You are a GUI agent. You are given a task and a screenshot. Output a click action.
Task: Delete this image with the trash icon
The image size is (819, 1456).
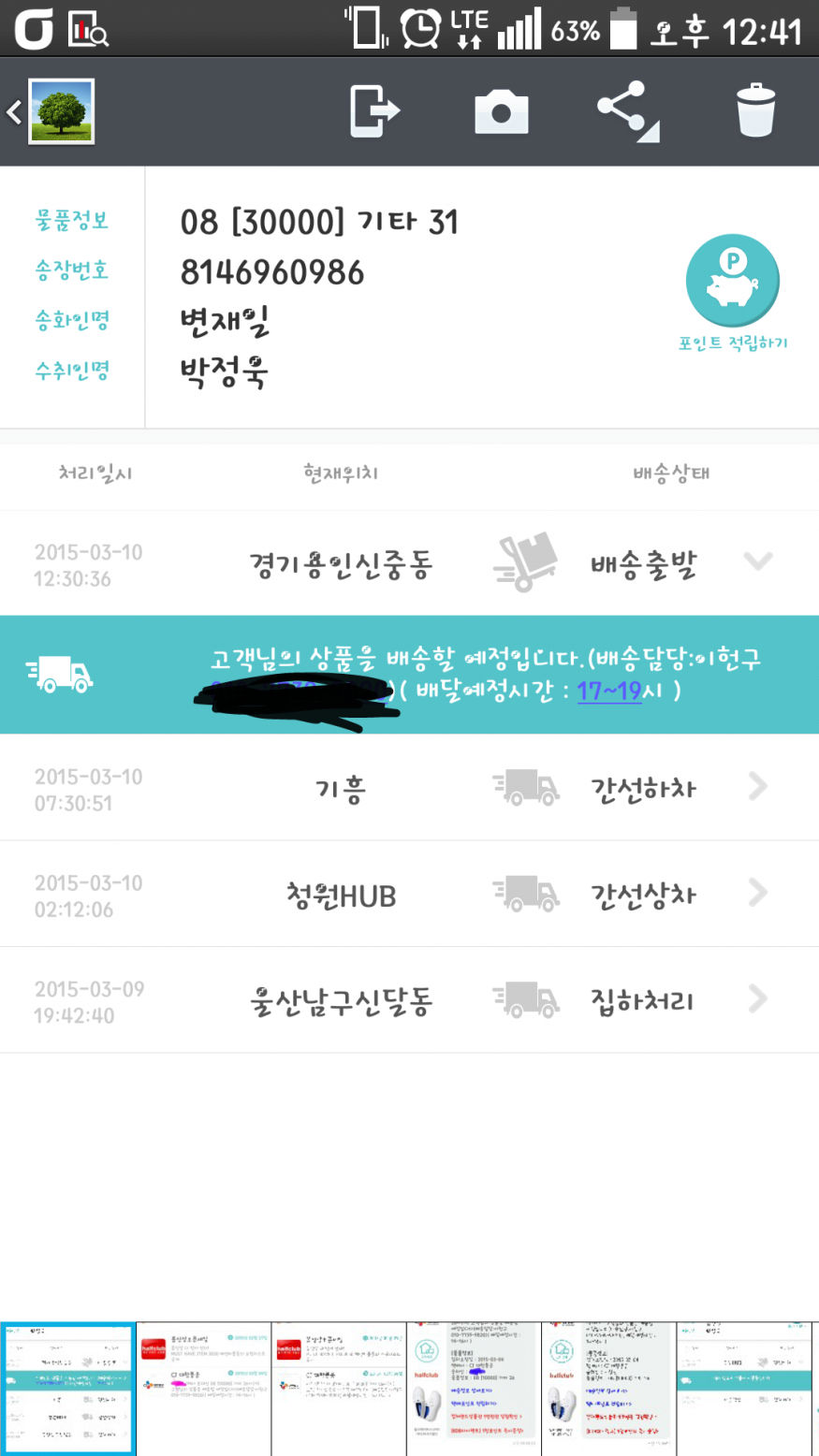pos(755,111)
